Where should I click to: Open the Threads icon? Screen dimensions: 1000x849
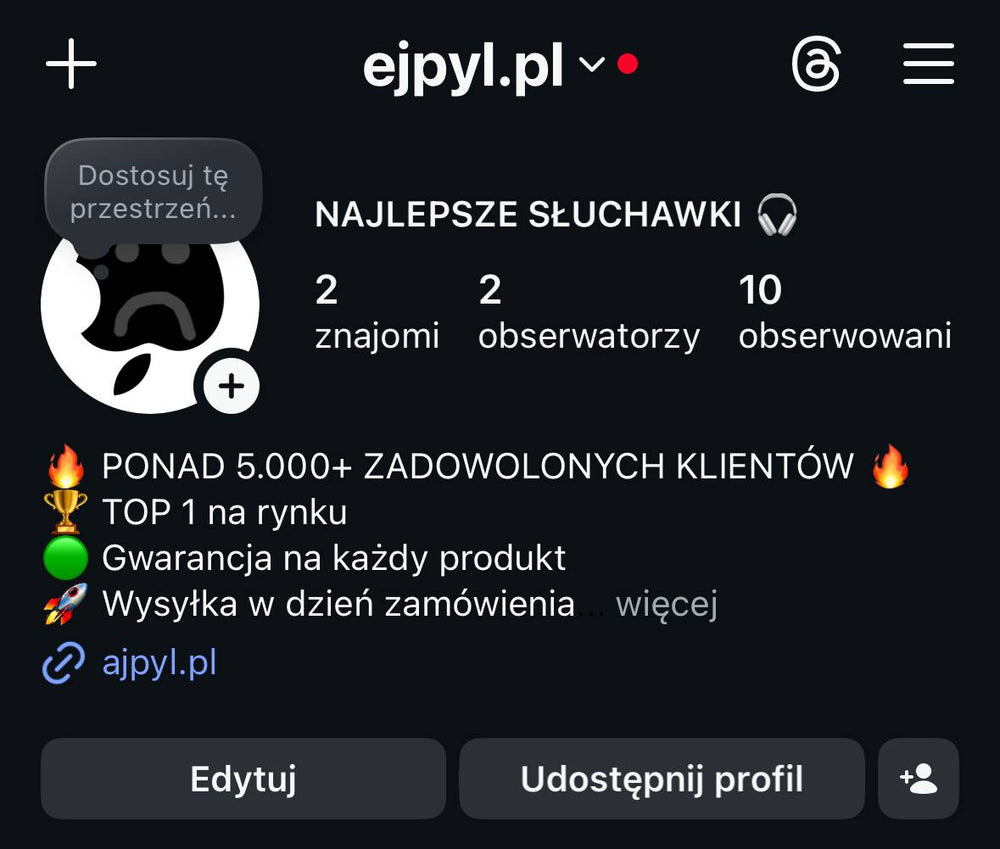click(816, 66)
